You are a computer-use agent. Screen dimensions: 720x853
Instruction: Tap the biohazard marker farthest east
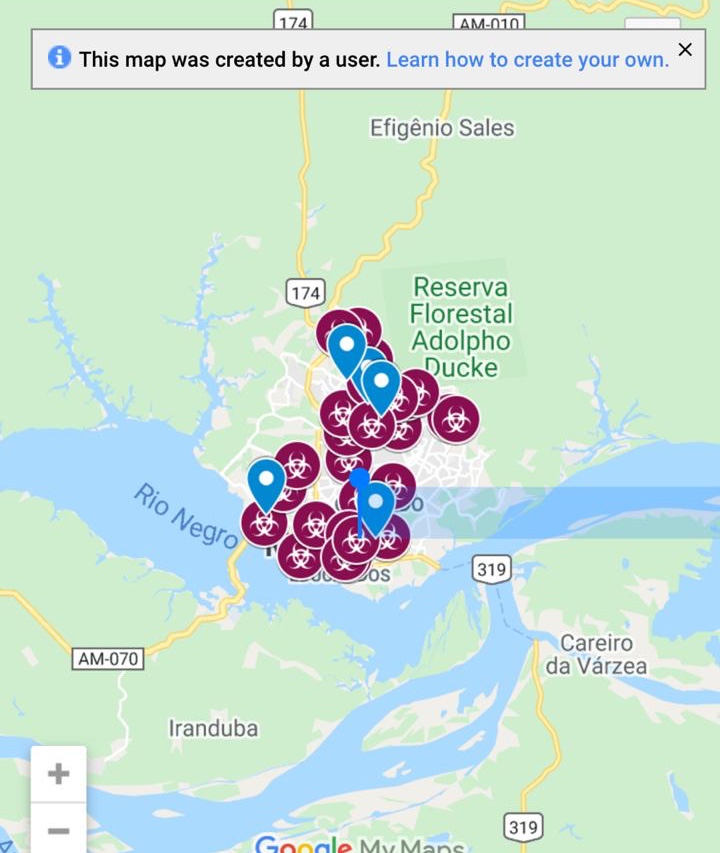pos(455,419)
